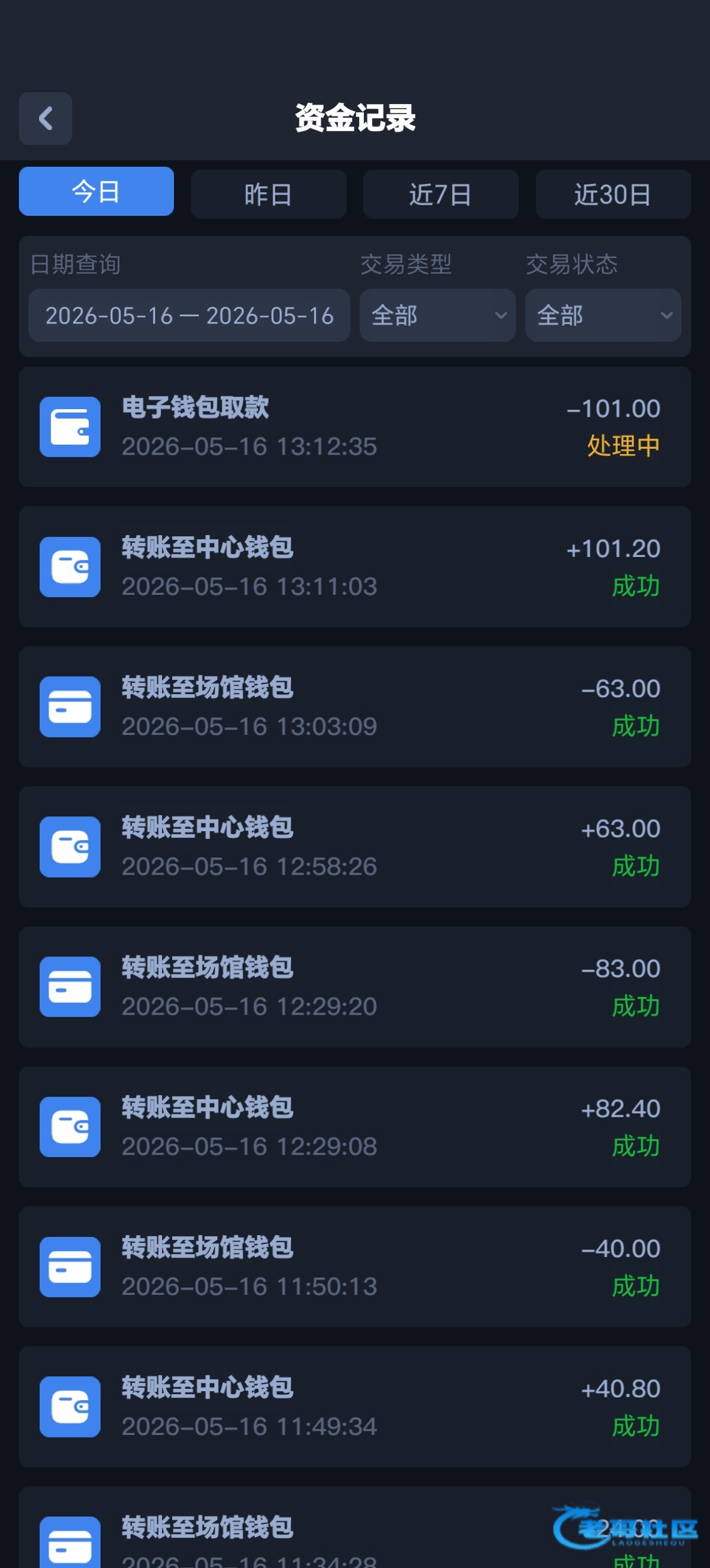The height and width of the screenshot is (1568, 710).
Task: Select the 今日 tab
Action: [96, 191]
